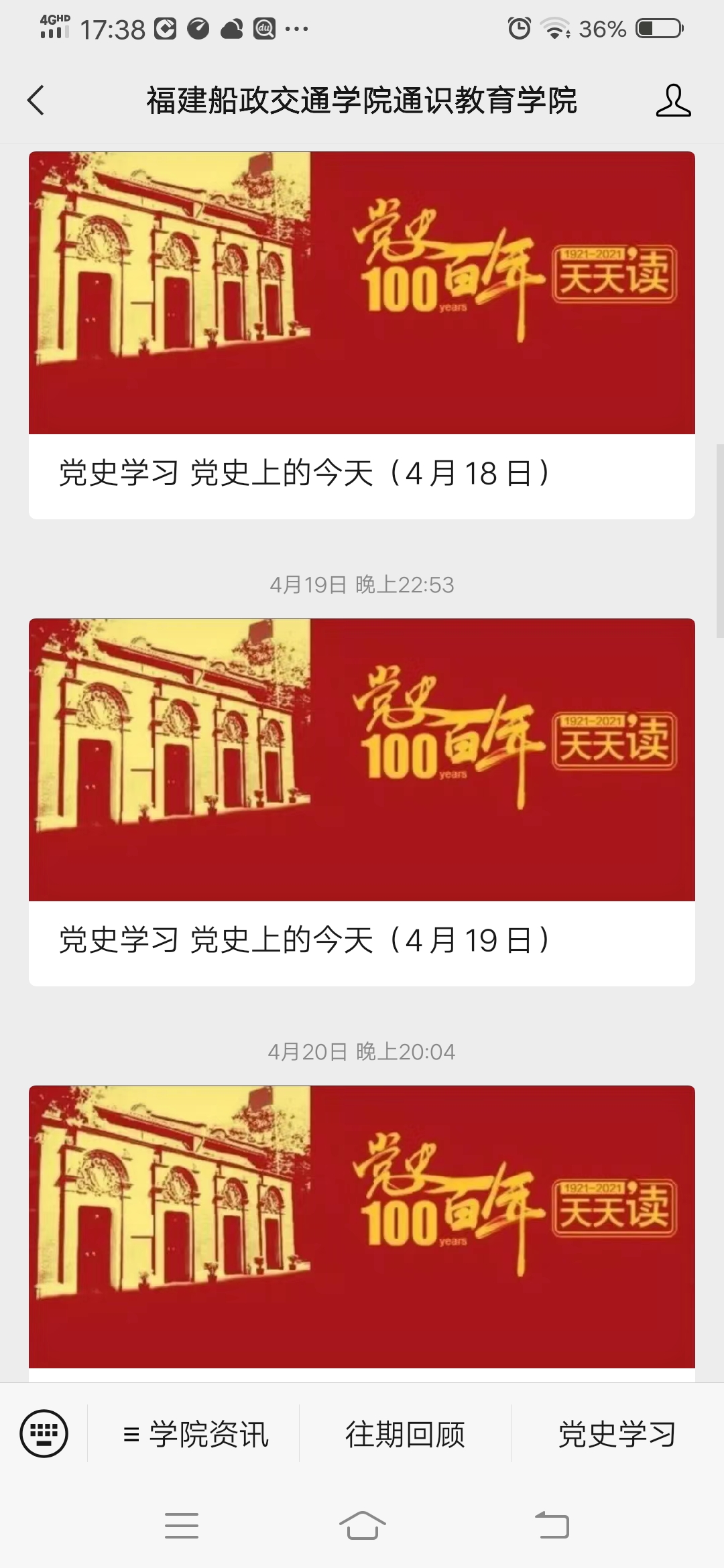The image size is (724, 1568).
Task: Tap the system home button
Action: (x=362, y=1526)
